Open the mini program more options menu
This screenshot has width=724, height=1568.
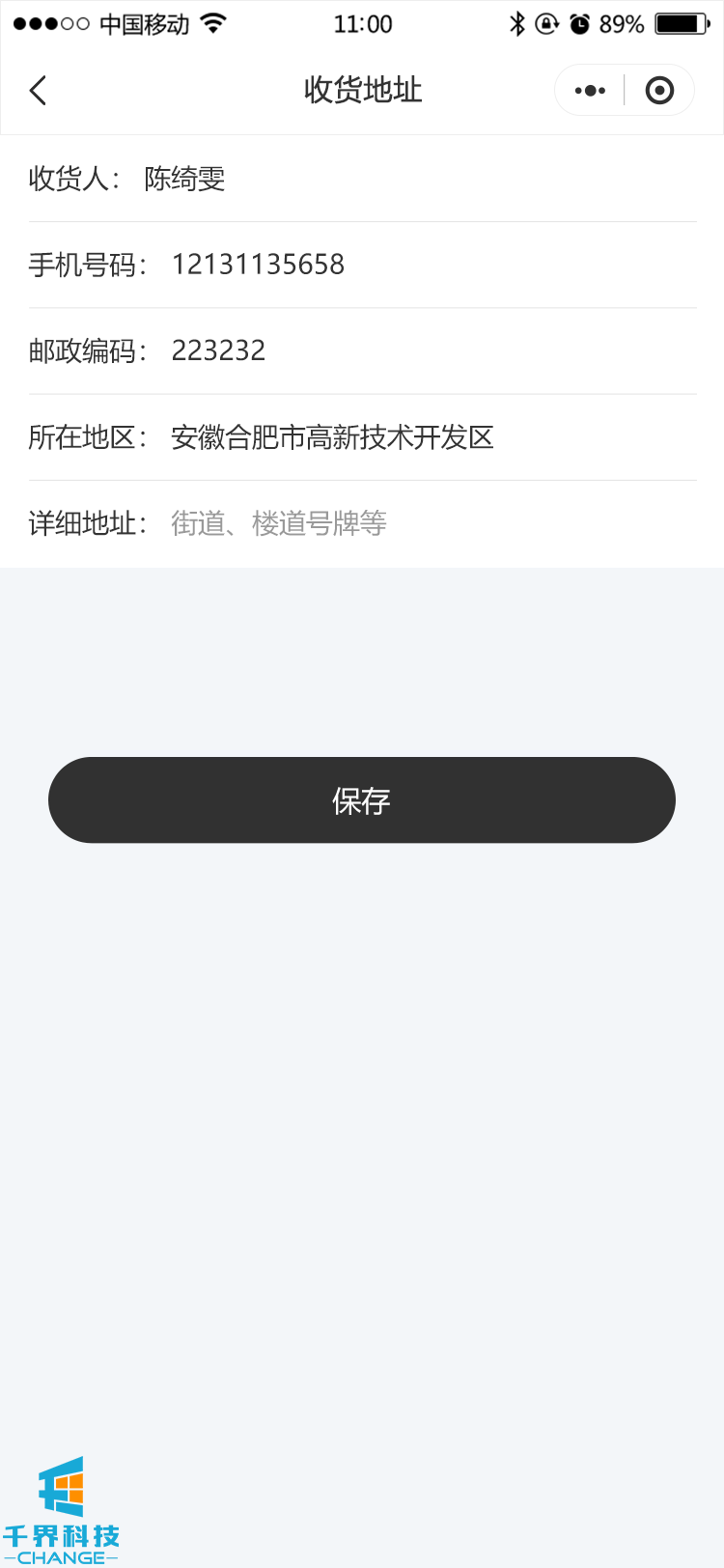click(x=590, y=91)
